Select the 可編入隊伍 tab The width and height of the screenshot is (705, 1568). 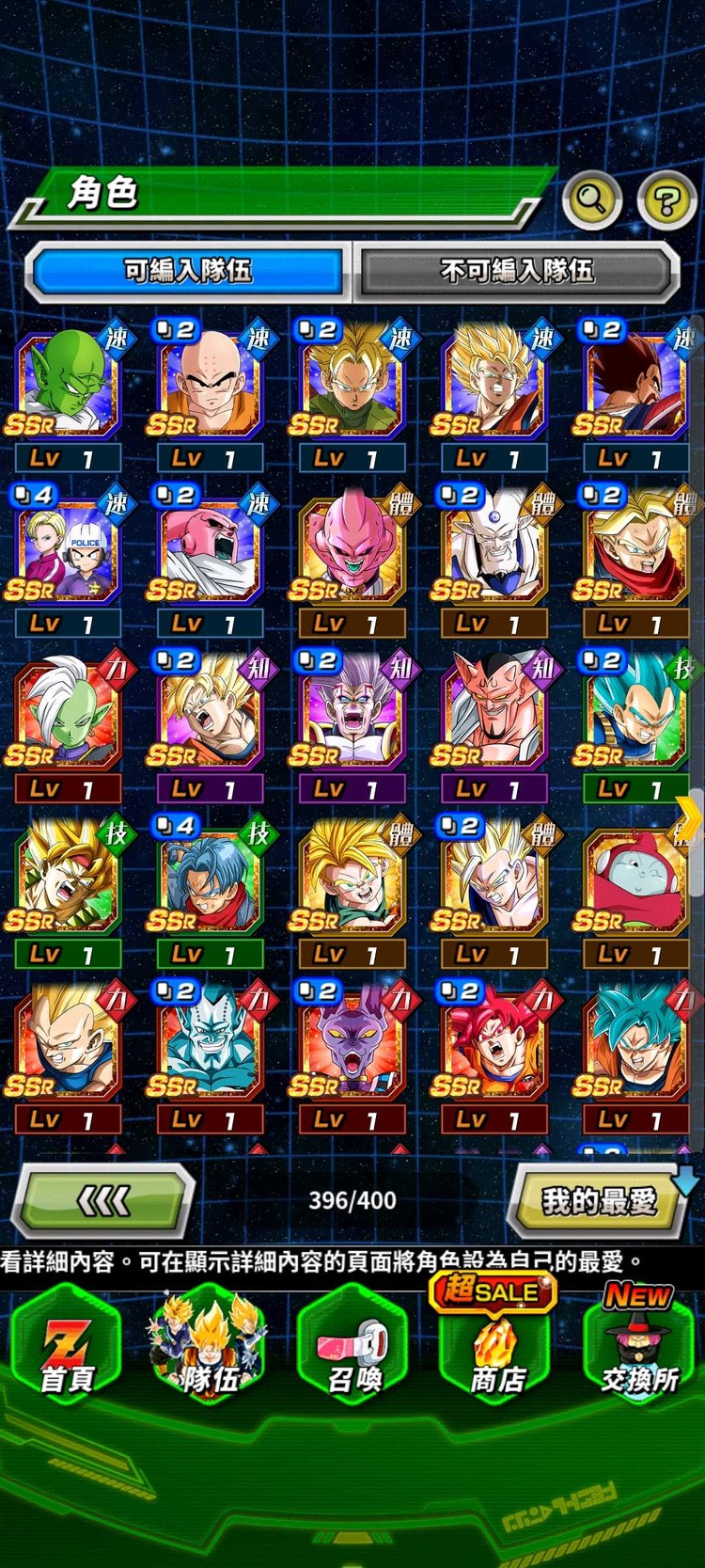click(x=188, y=272)
